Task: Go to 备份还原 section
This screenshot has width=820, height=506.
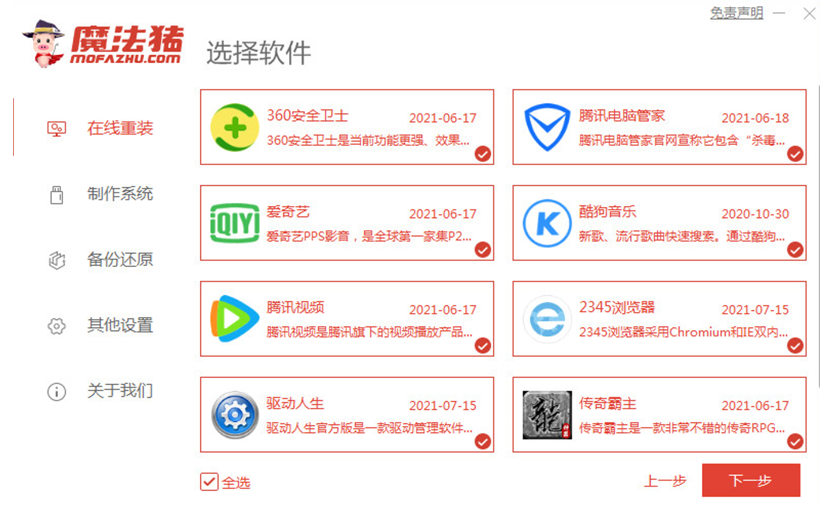Action: (119, 260)
